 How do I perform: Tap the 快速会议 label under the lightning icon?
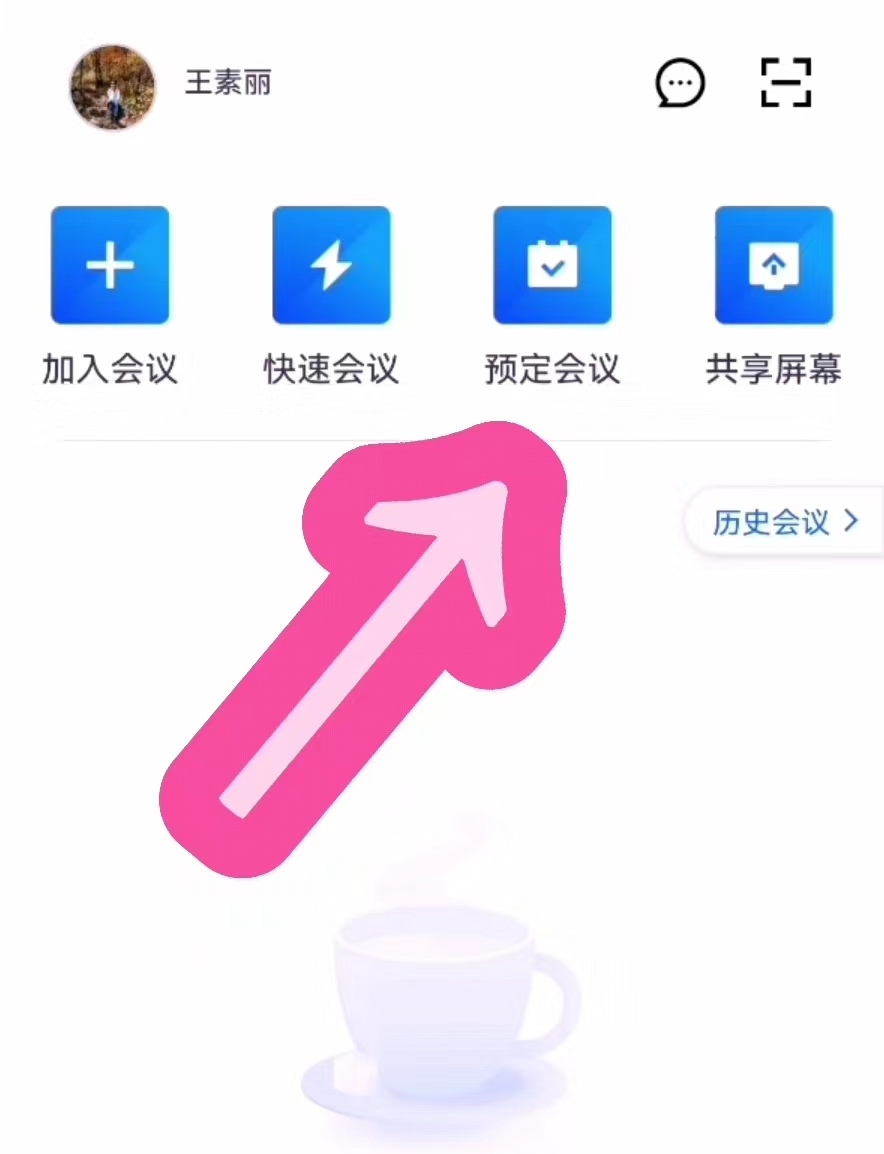[x=331, y=369]
